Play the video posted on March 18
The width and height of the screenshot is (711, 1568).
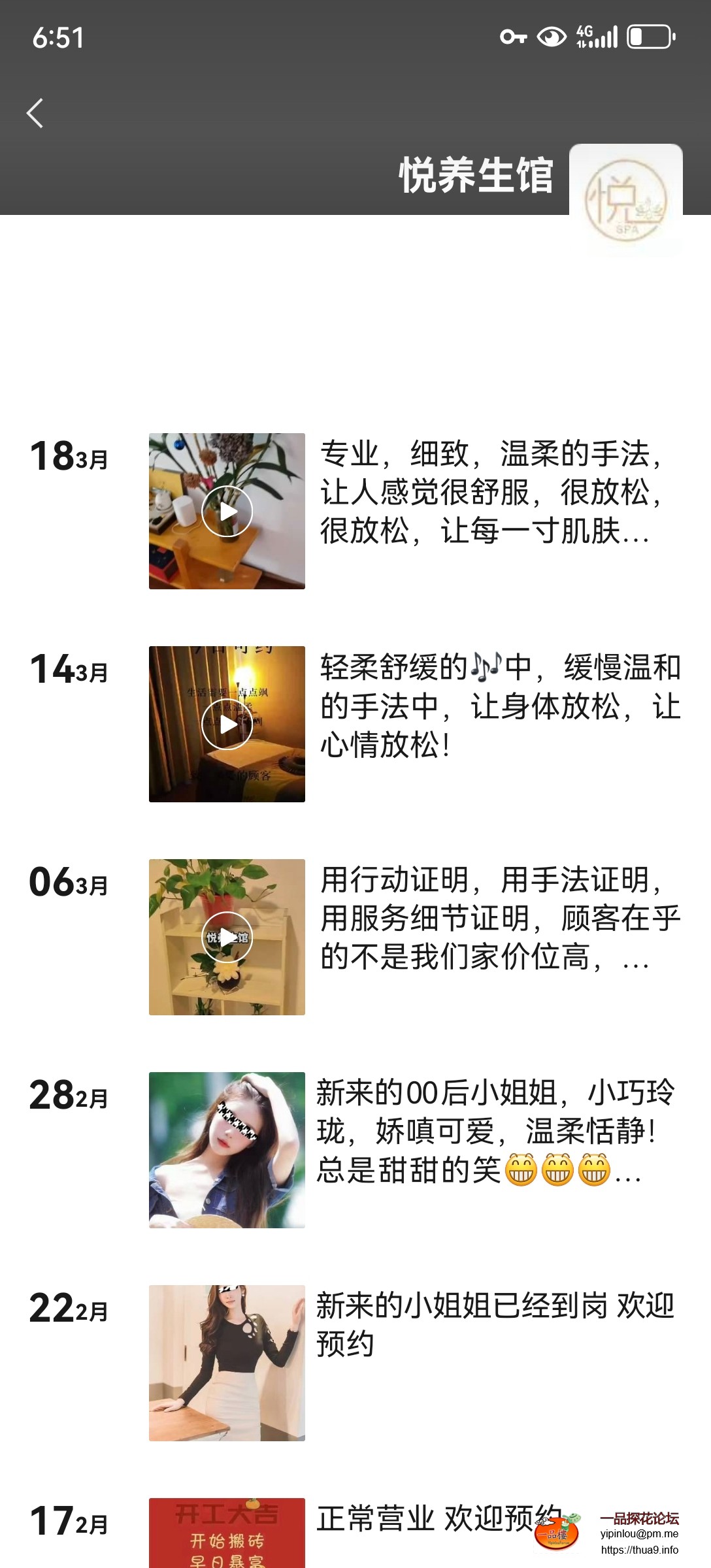226,512
